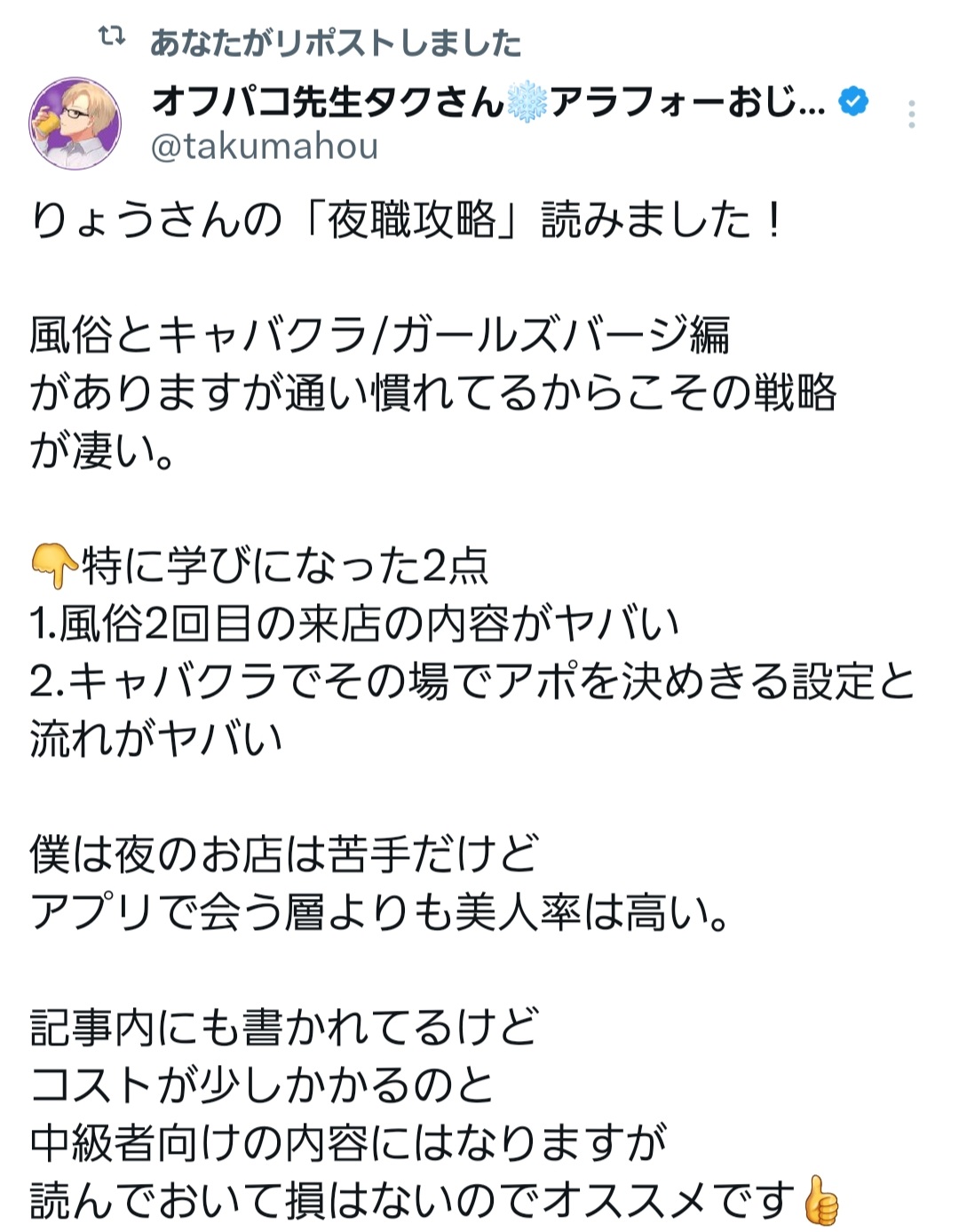Open the tweet's overflow menu

tap(912, 115)
